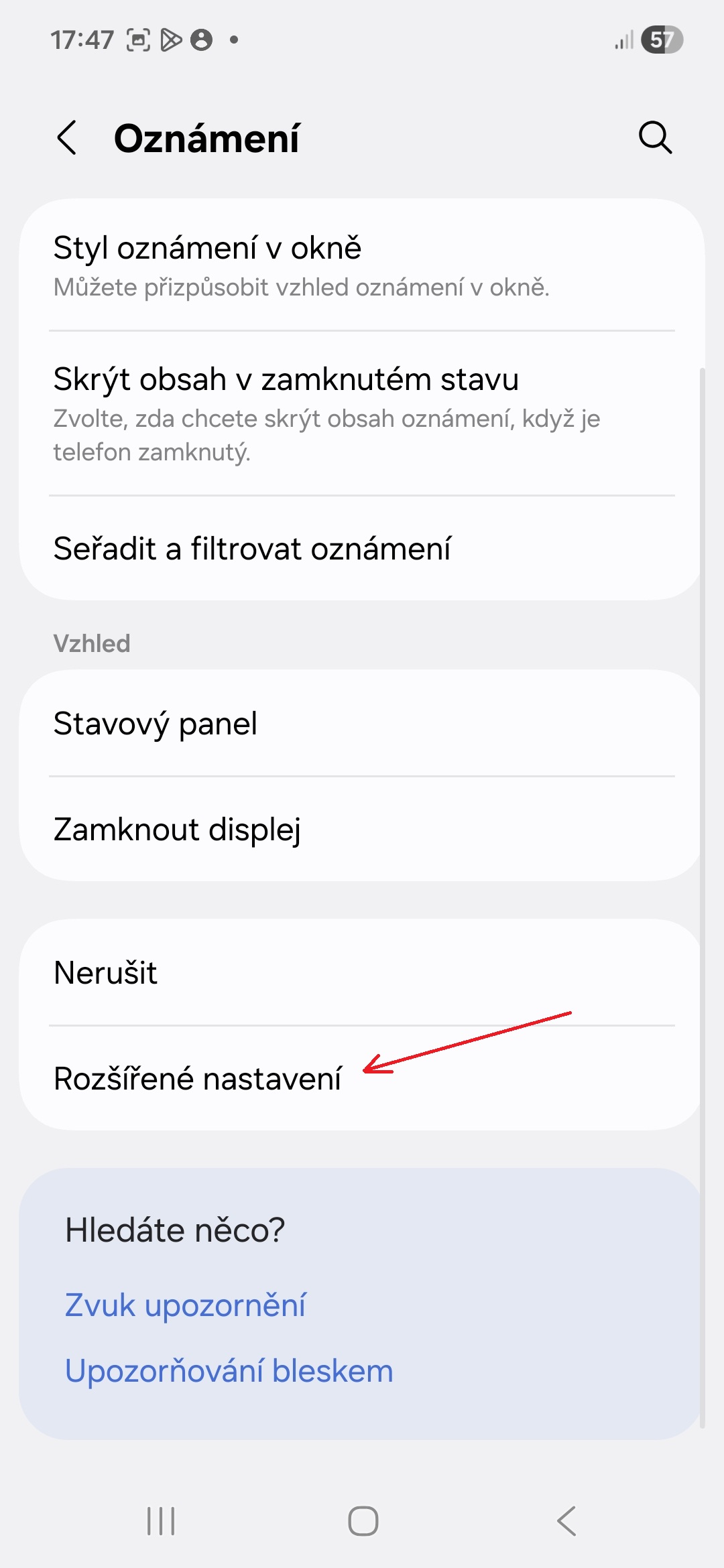The height and width of the screenshot is (1568, 724).
Task: Show recent apps from navigation bar
Action: 161,1521
